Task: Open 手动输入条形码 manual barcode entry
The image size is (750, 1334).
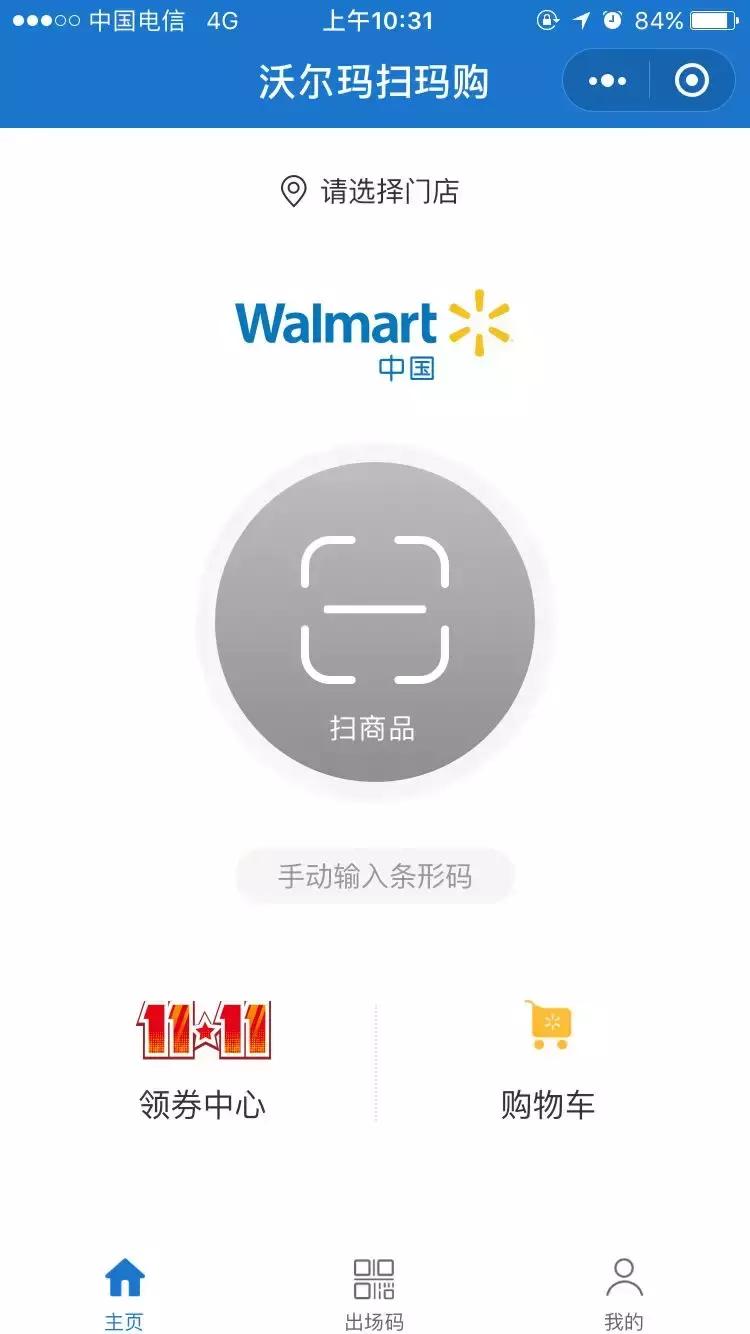Action: point(375,875)
